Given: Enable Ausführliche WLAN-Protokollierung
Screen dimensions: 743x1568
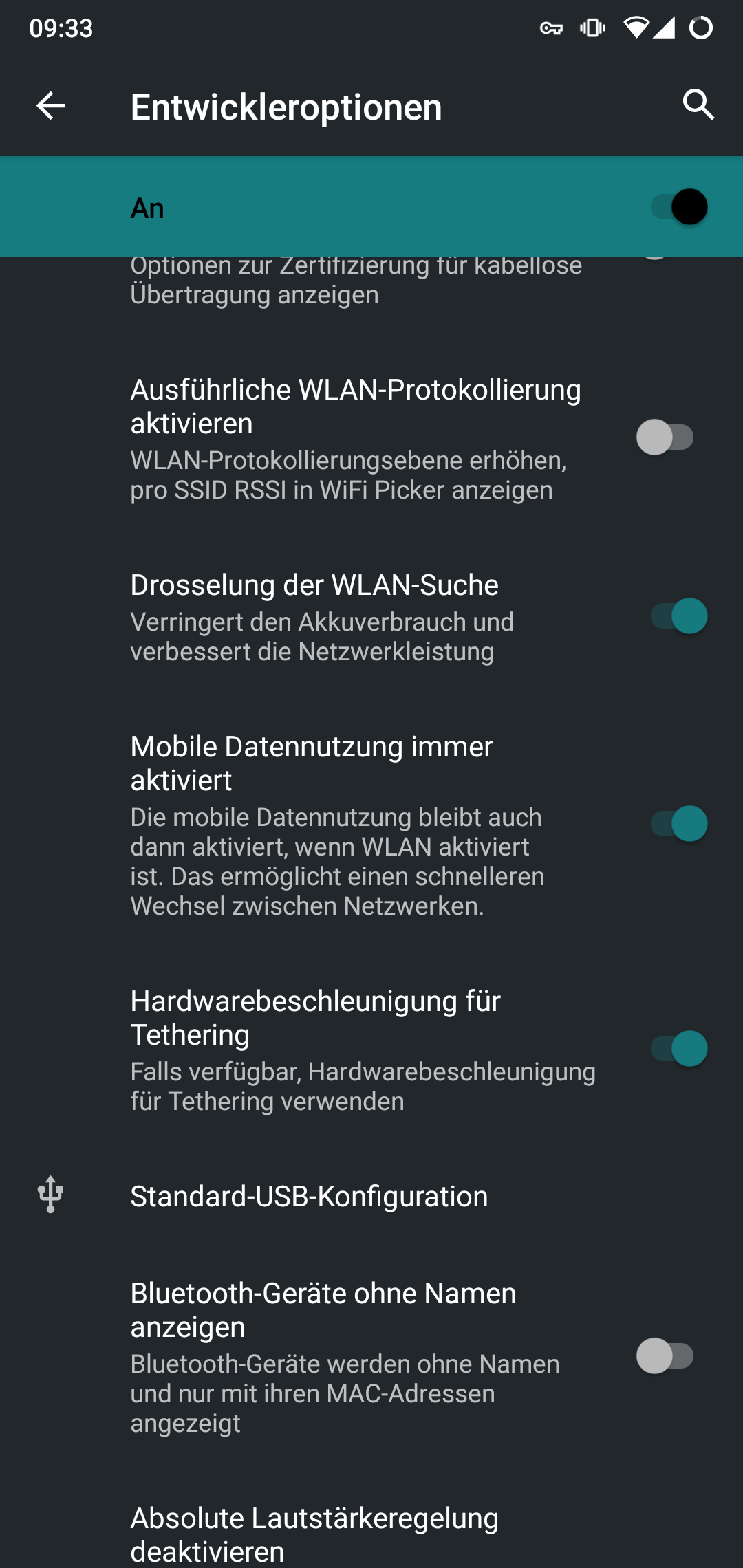Looking at the screenshot, I should (665, 437).
